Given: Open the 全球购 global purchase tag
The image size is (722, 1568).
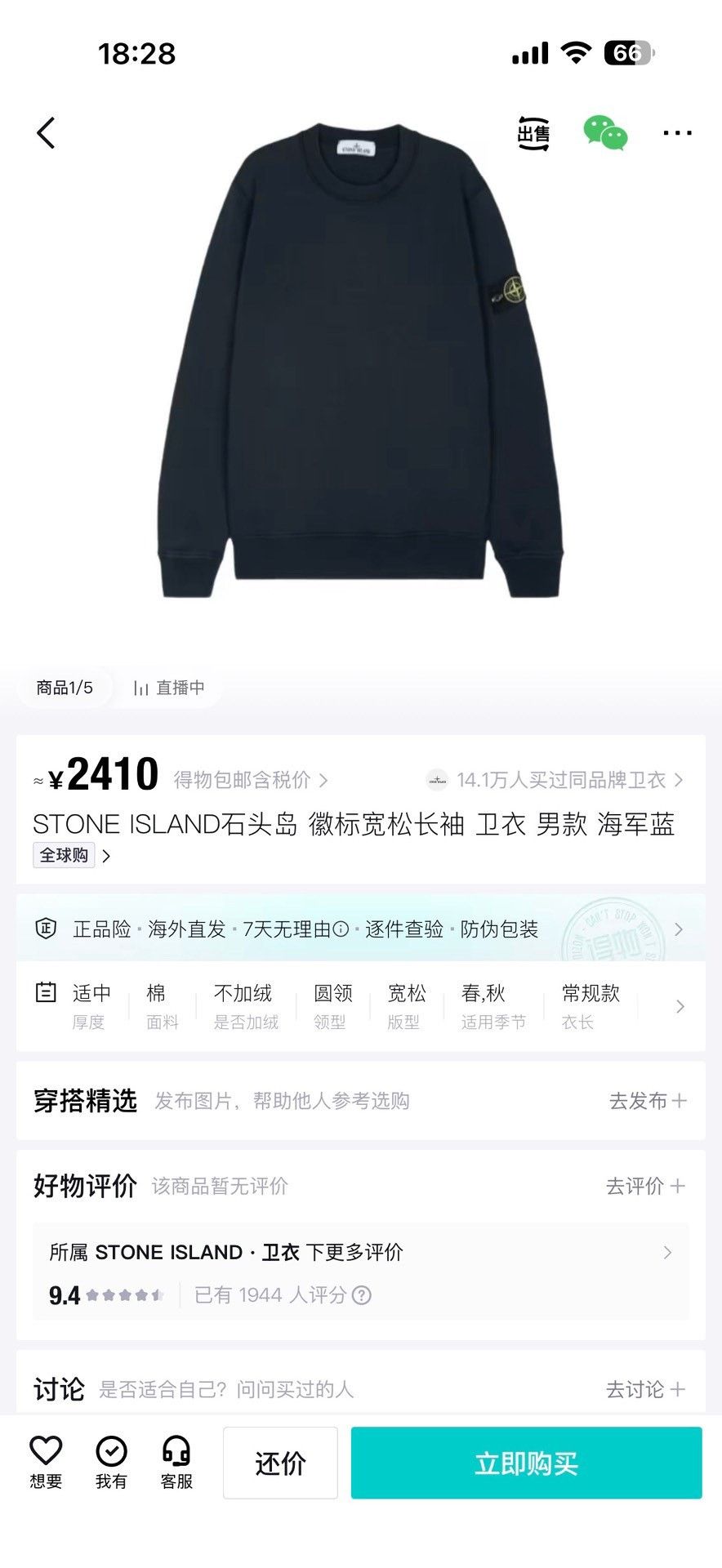Looking at the screenshot, I should pyautogui.click(x=72, y=855).
